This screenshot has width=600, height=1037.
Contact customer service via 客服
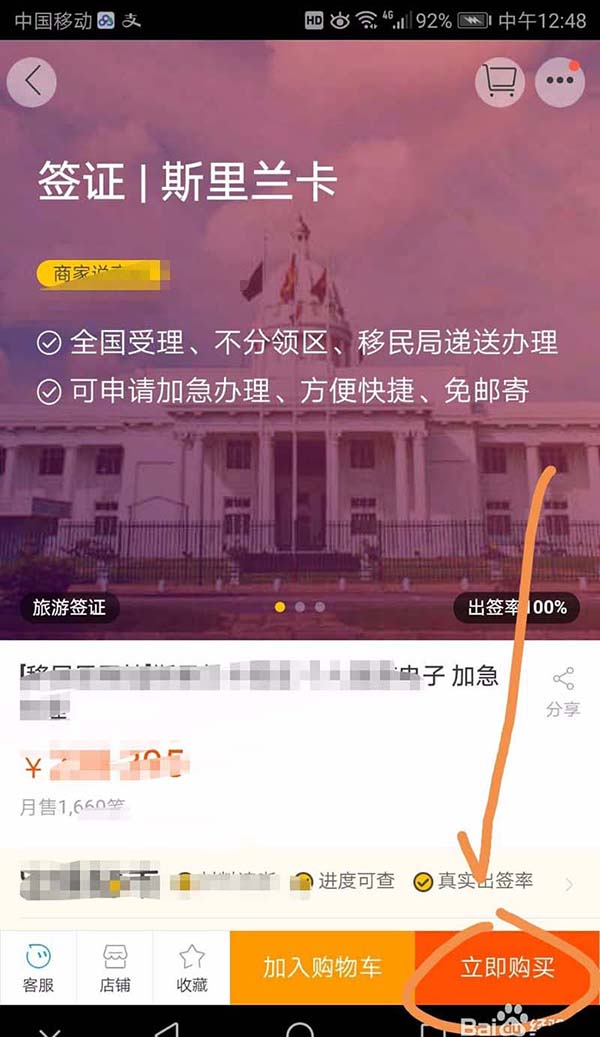[x=38, y=967]
